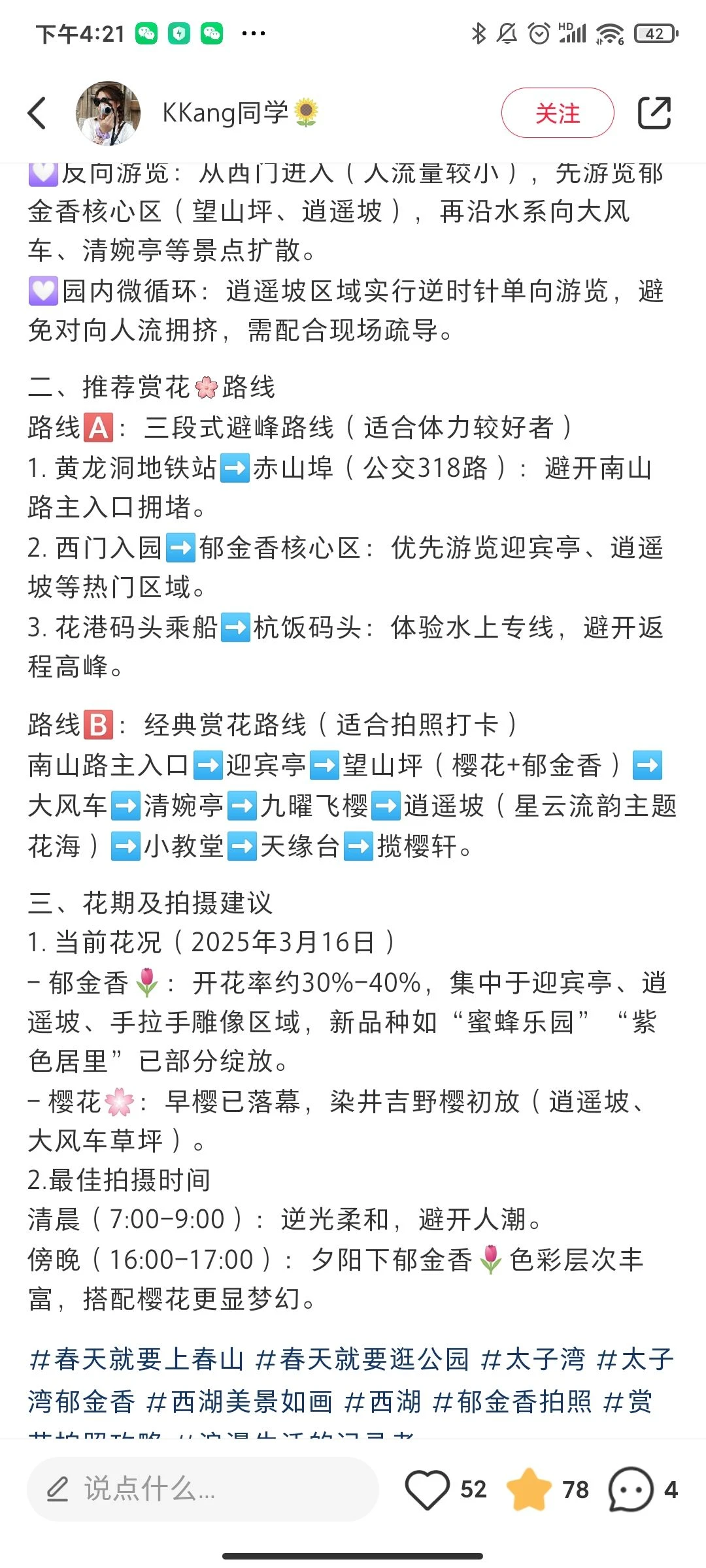Screen dimensions: 706x1568
Task: Toggle the star favorite on this post
Action: (529, 1490)
